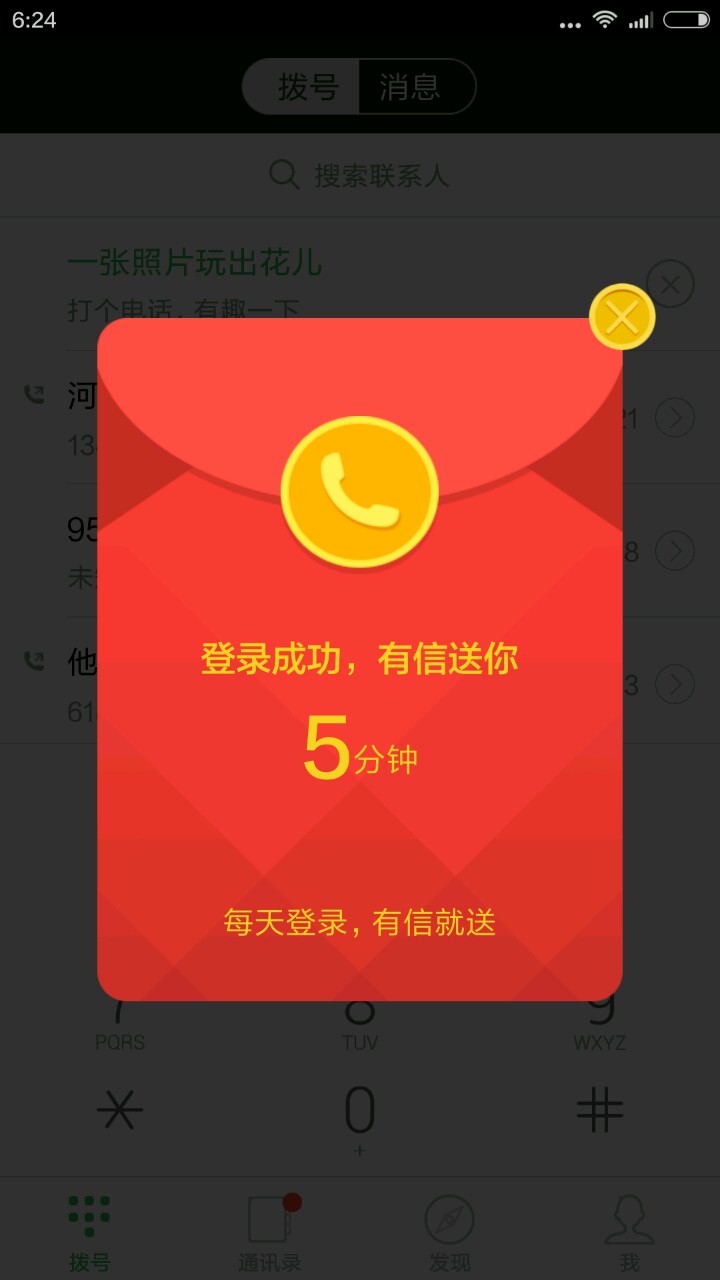Go to the 发现 tab

pyautogui.click(x=449, y=1232)
